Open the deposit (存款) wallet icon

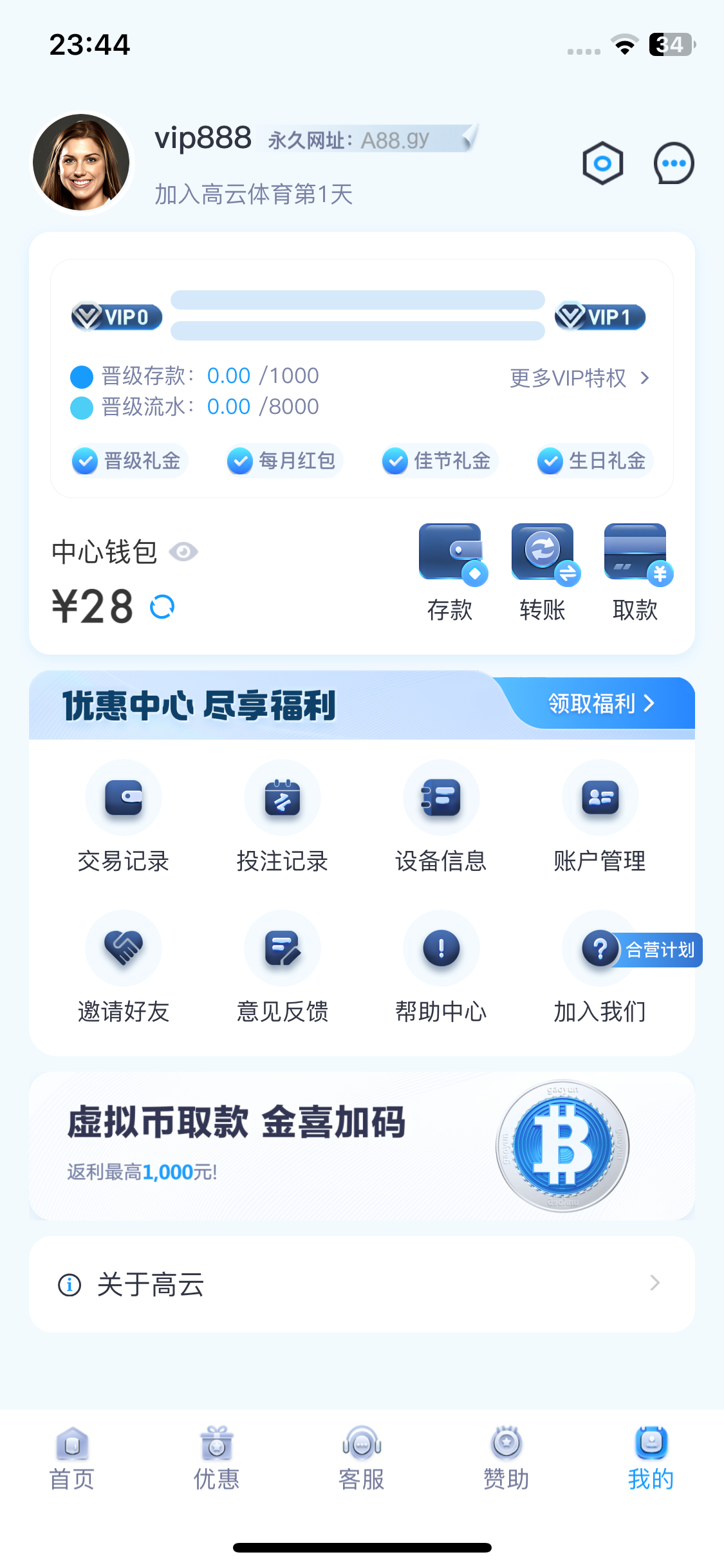[450, 554]
